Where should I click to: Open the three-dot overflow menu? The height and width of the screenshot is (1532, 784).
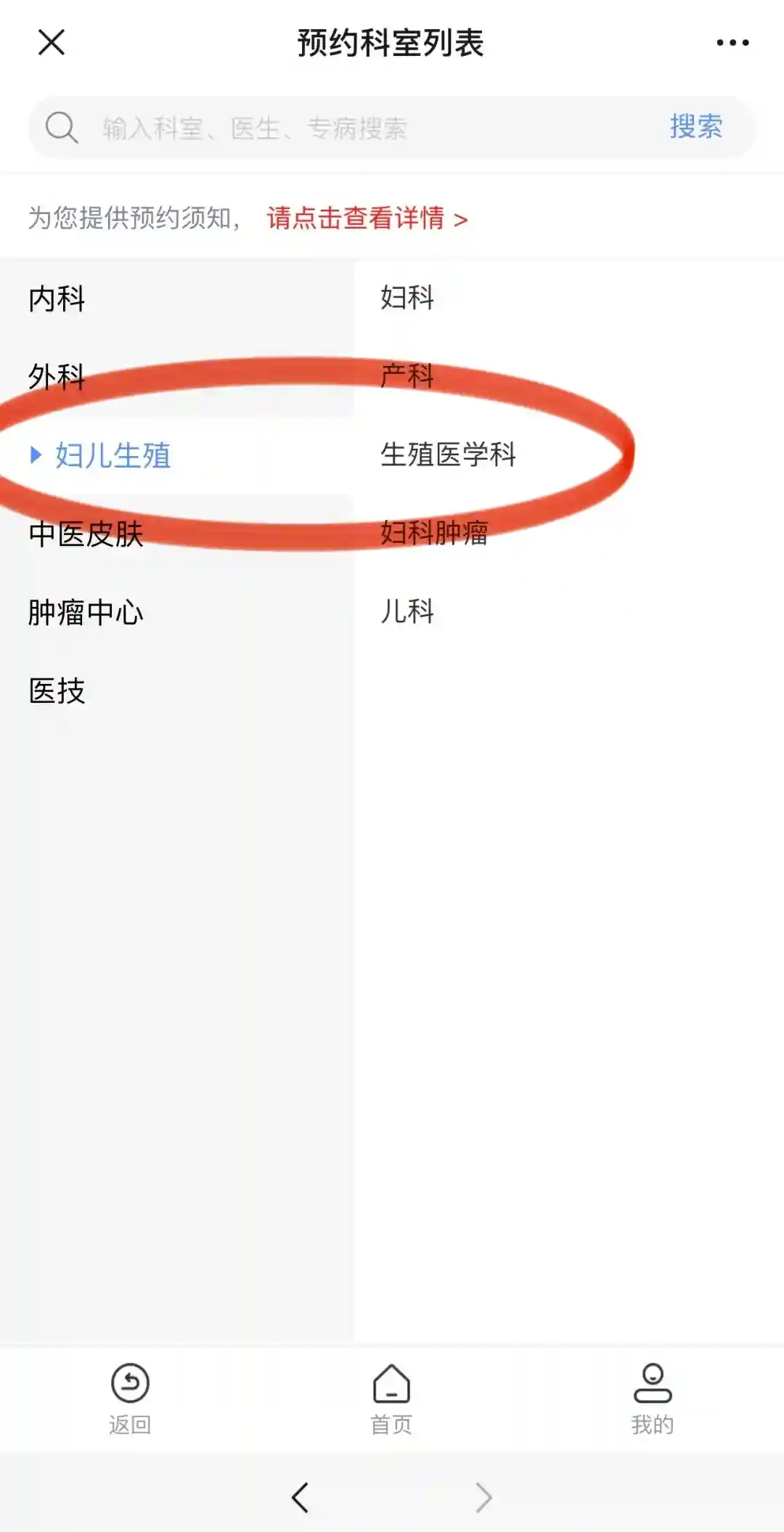(x=732, y=43)
